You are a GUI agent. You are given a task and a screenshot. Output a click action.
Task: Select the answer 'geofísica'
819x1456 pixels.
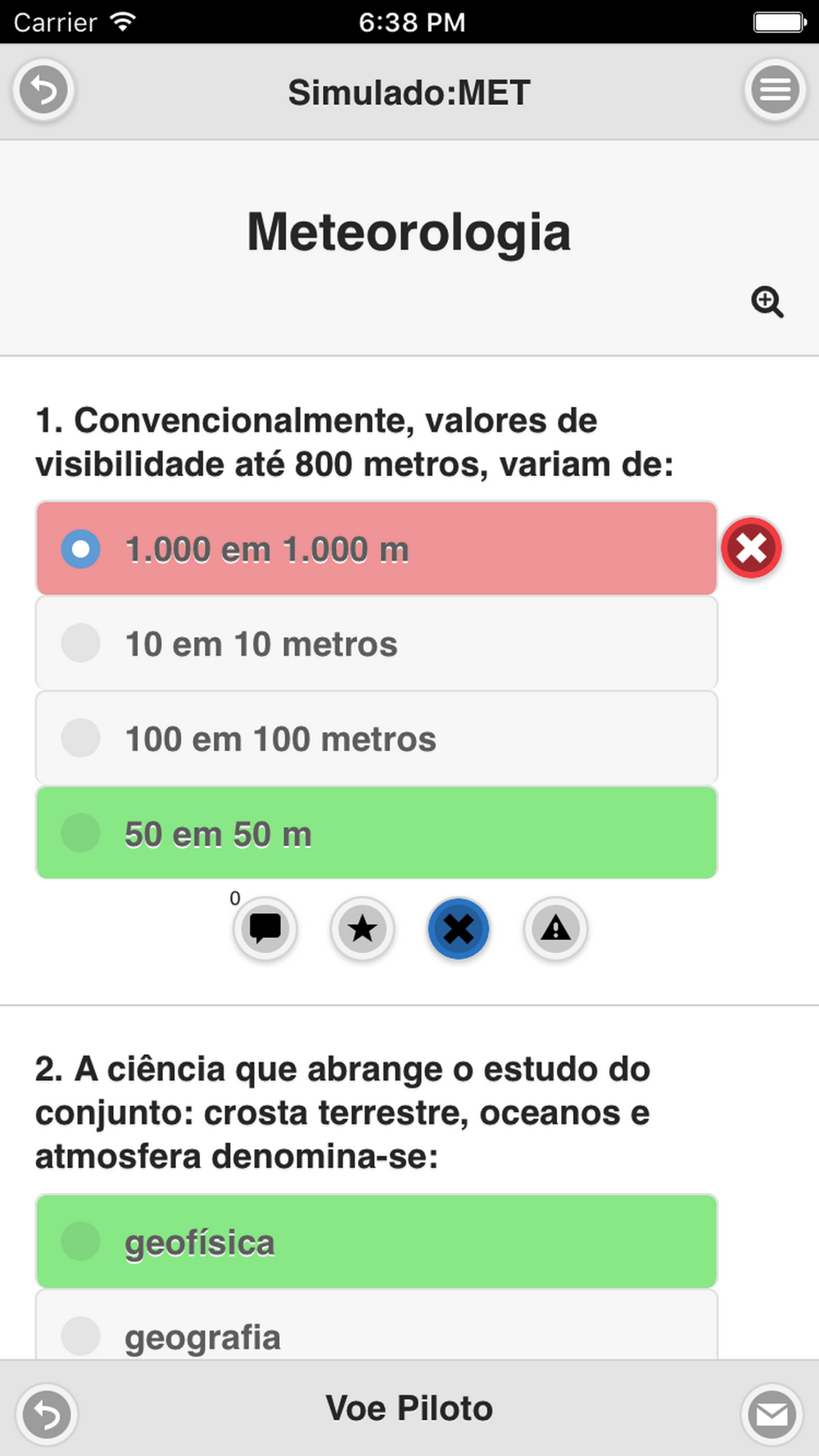(377, 1241)
